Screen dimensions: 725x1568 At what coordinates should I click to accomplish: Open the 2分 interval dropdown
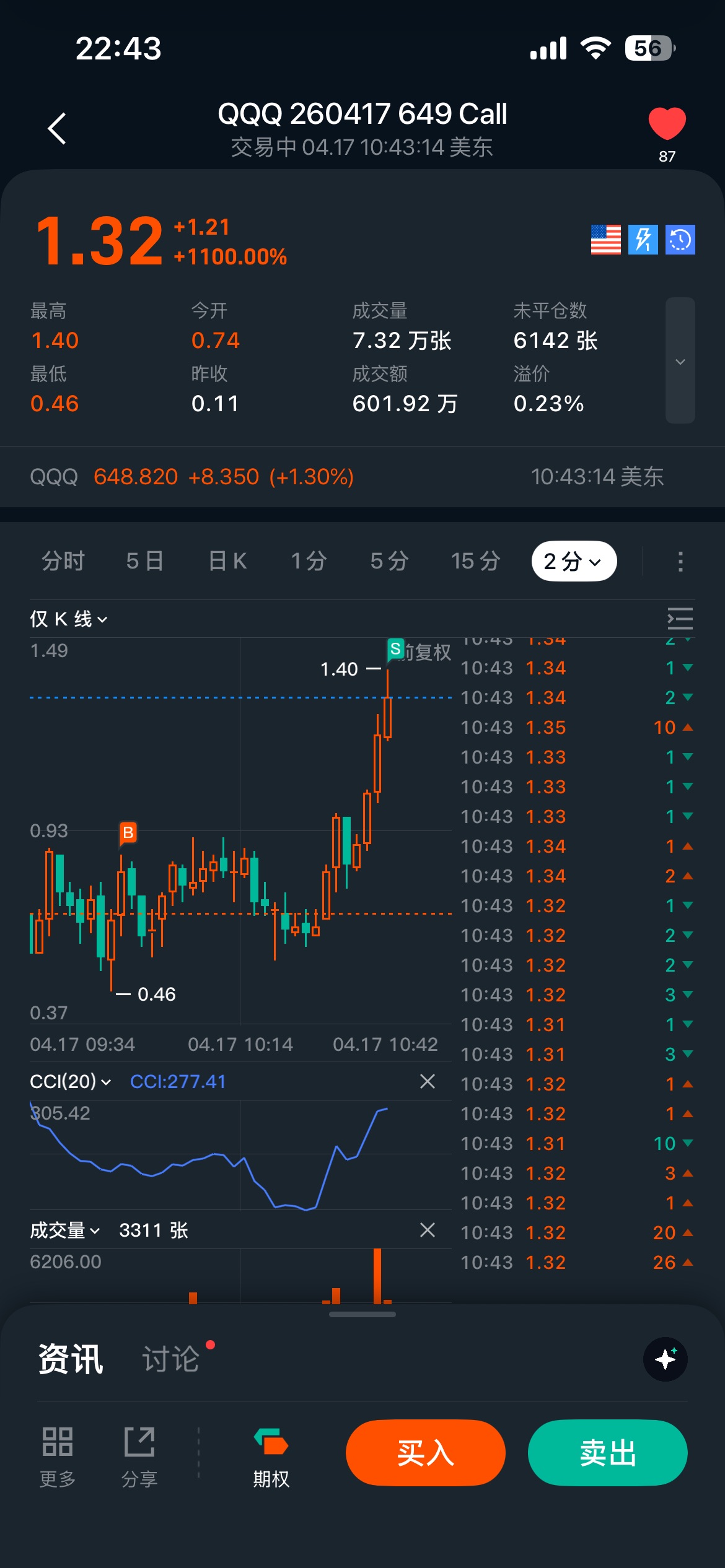[573, 561]
